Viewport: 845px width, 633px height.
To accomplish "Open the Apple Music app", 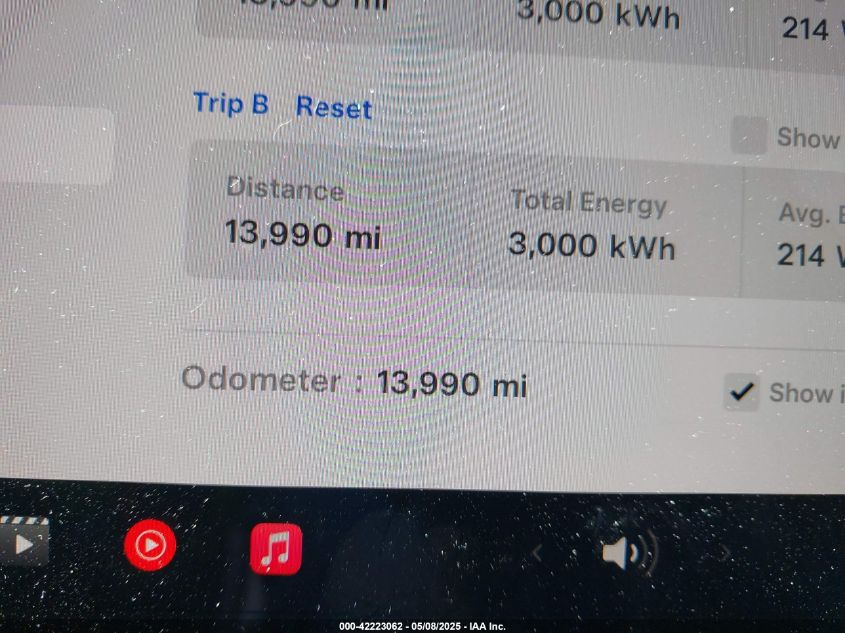I will point(276,549).
